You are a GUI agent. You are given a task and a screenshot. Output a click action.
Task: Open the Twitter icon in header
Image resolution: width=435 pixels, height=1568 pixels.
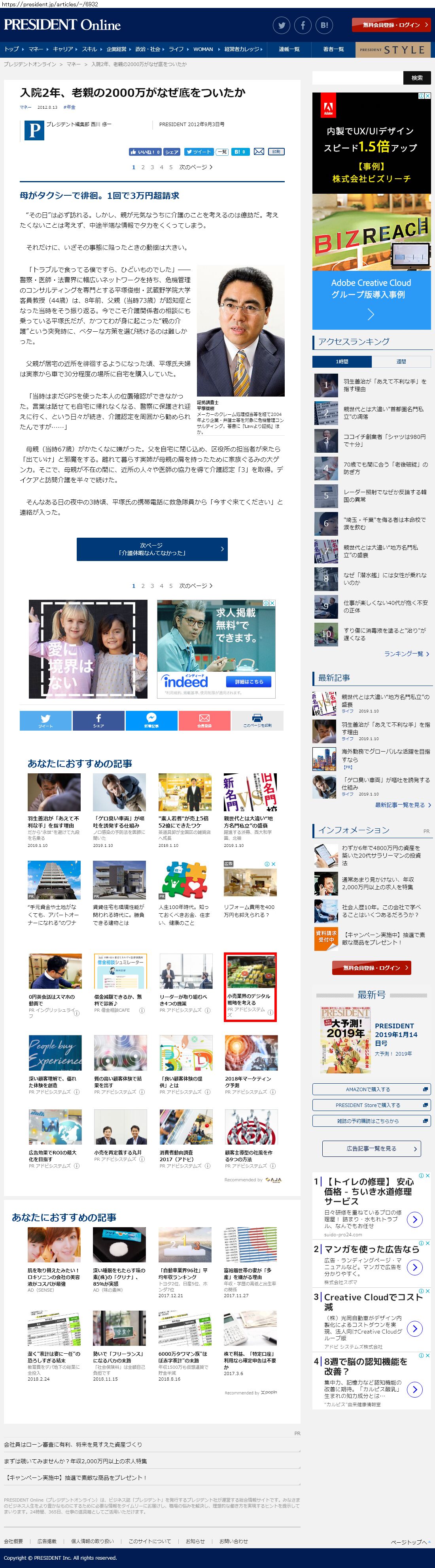tap(281, 25)
